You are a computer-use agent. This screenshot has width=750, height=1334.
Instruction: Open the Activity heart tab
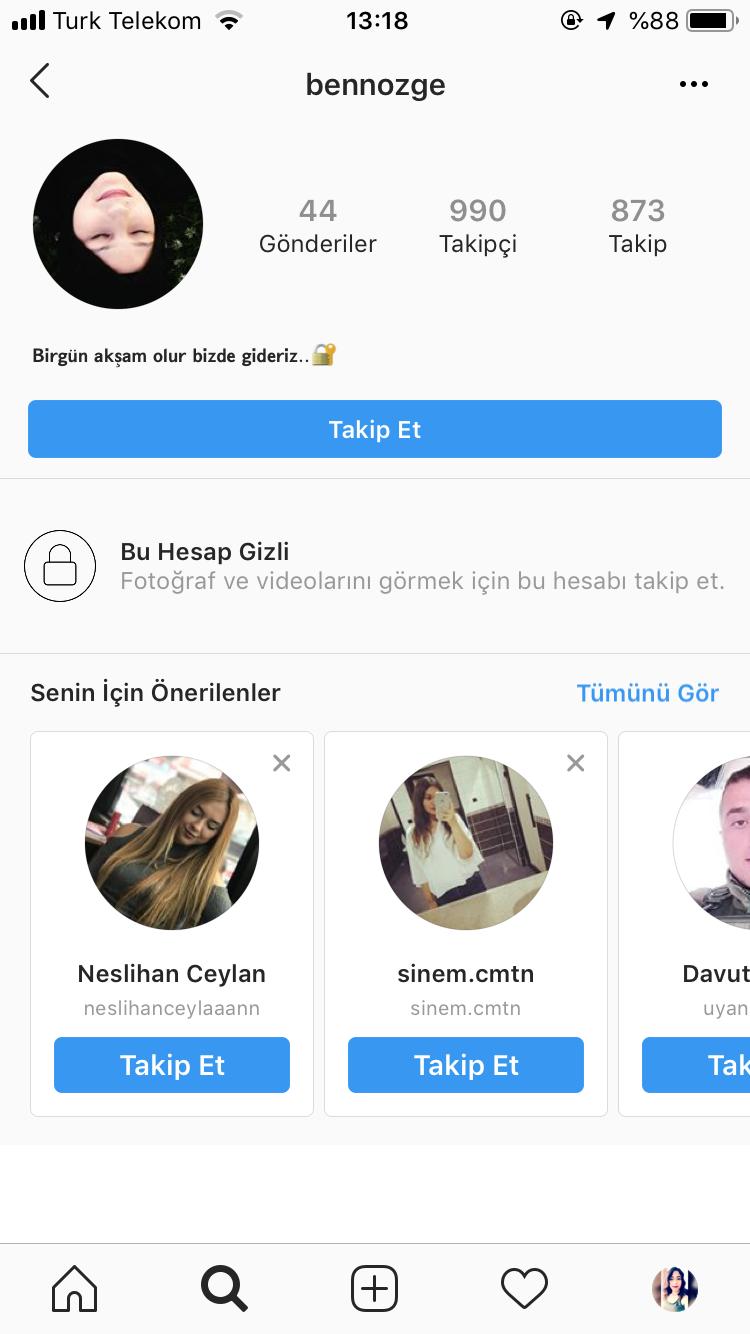click(524, 1289)
